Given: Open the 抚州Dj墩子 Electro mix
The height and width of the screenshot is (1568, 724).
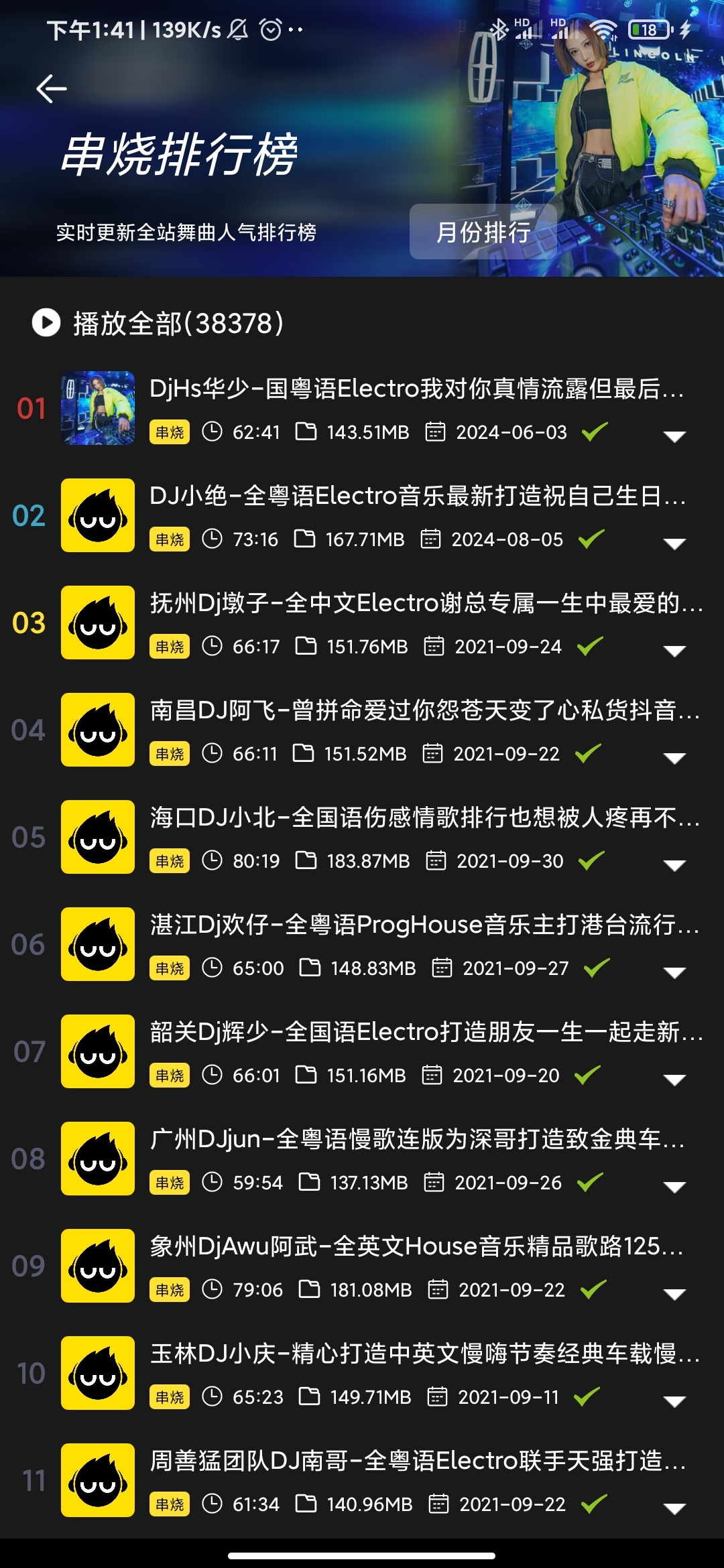Looking at the screenshot, I should pyautogui.click(x=416, y=604).
